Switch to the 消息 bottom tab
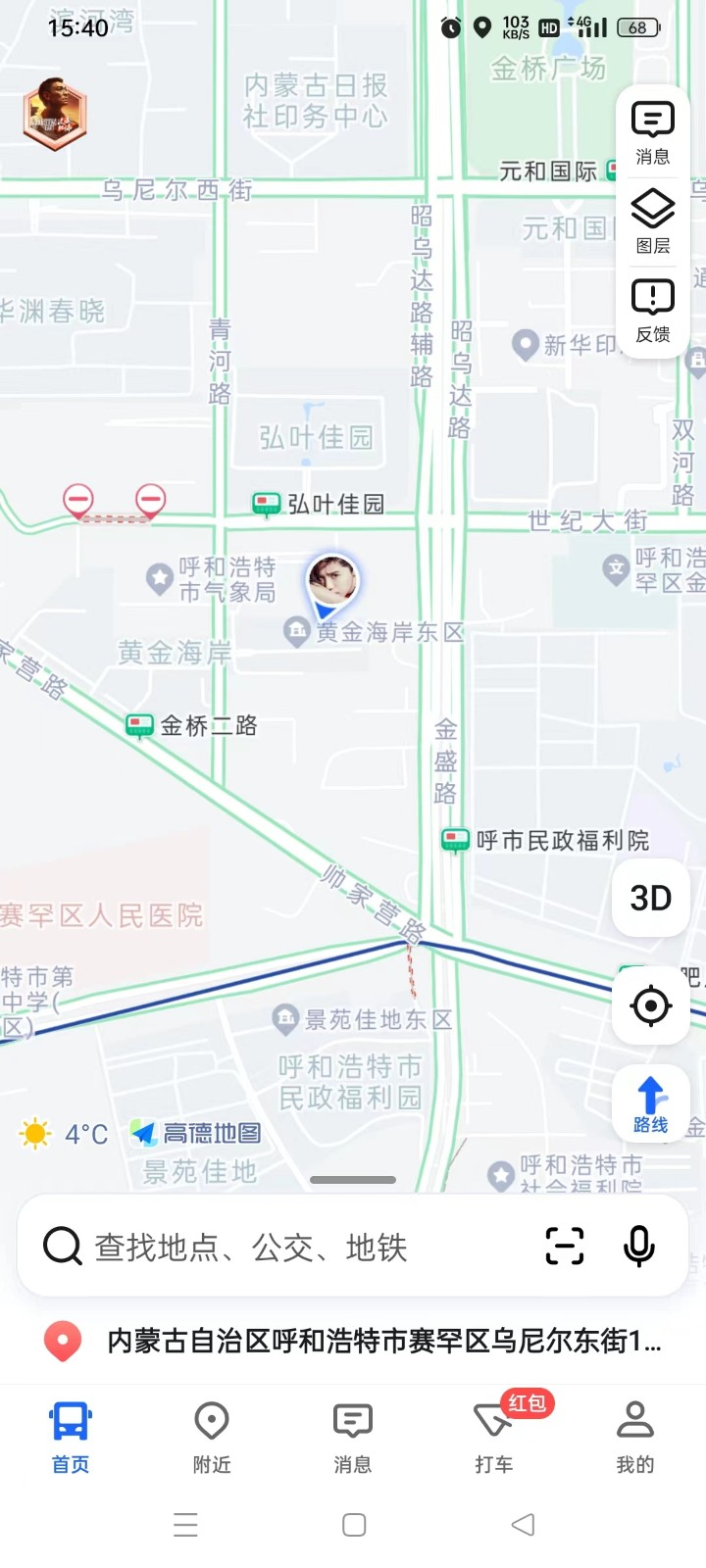The image size is (706, 1568). 353,1437
